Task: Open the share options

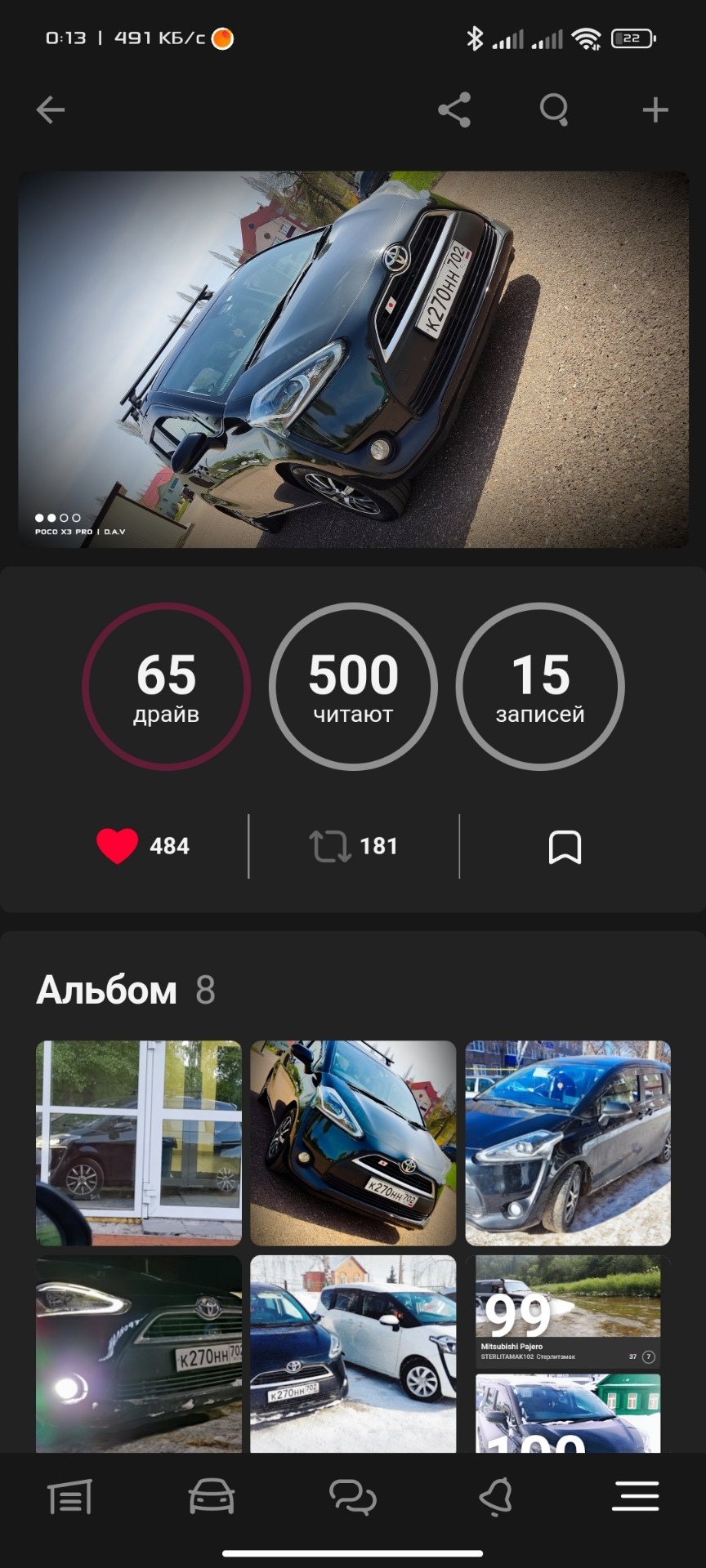Action: click(454, 110)
